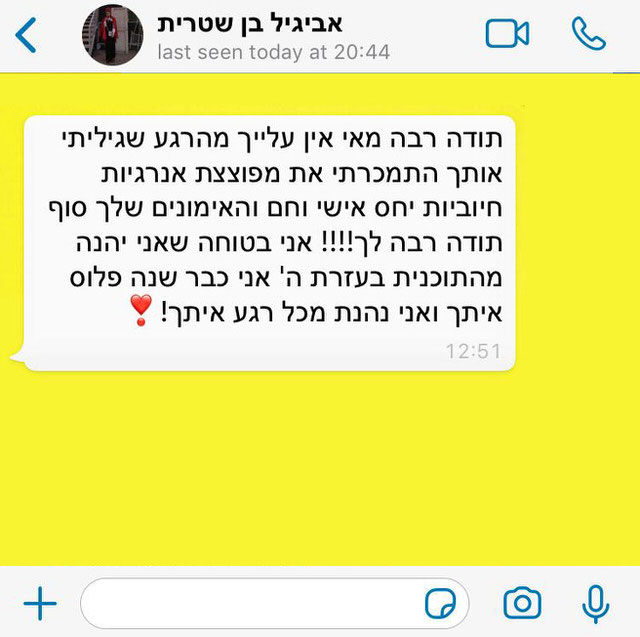Open the attachment plus menu

point(39,603)
